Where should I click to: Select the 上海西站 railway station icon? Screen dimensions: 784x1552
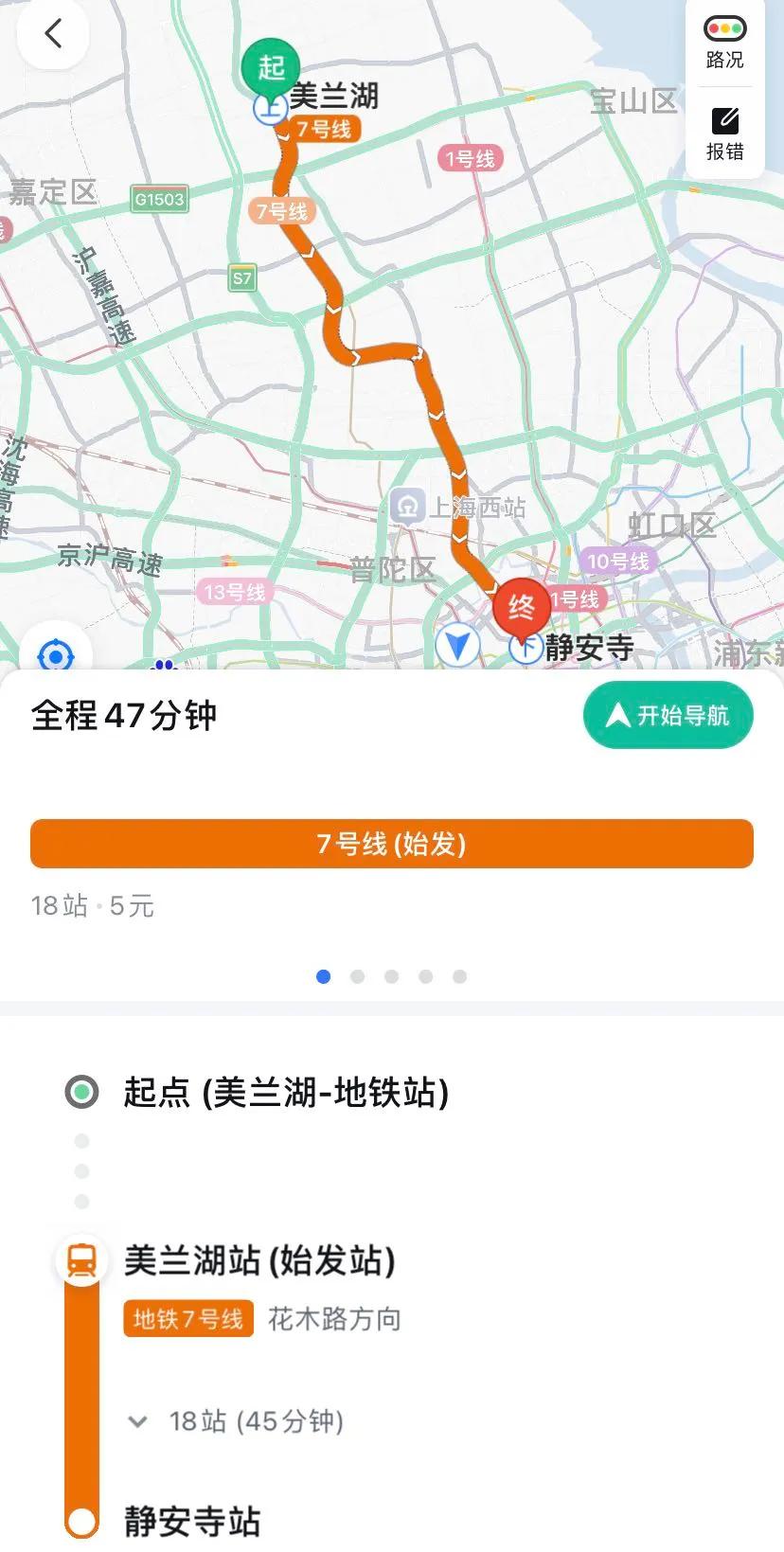click(409, 507)
